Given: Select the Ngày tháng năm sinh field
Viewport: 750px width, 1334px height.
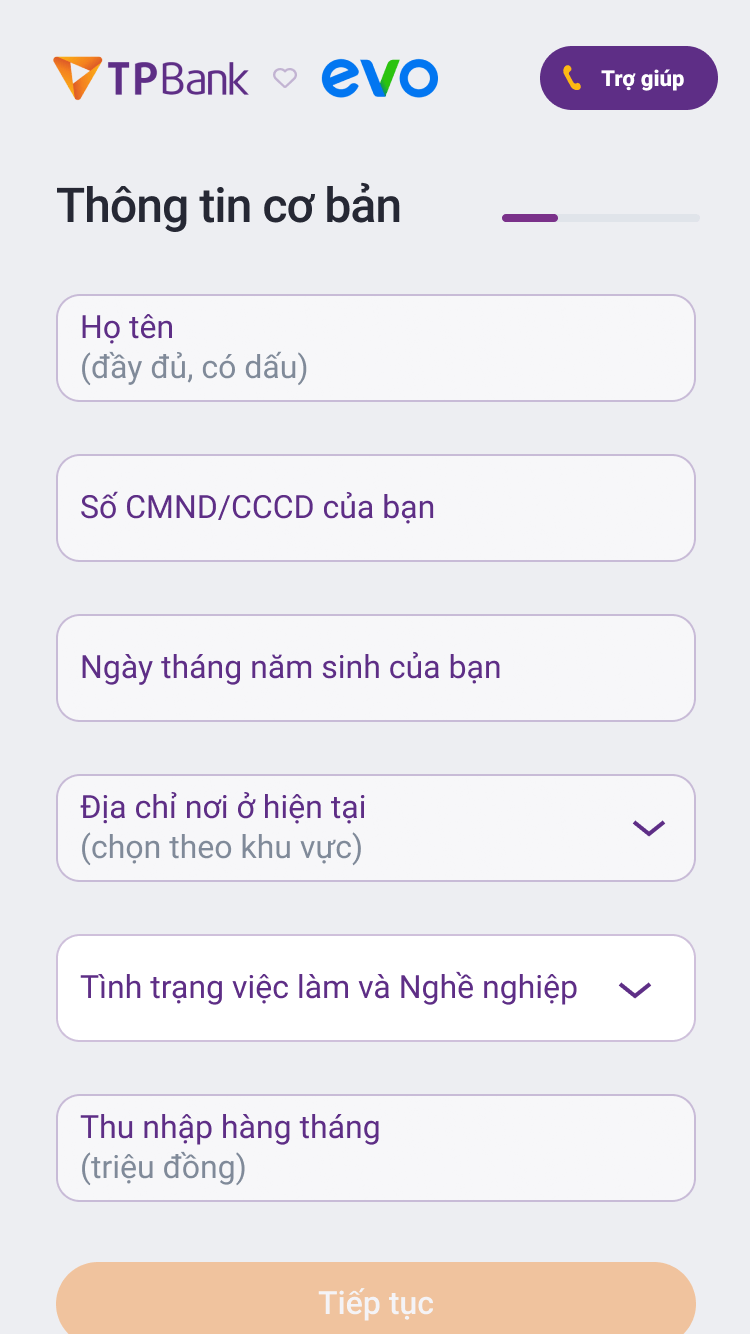Looking at the screenshot, I should pos(375,668).
